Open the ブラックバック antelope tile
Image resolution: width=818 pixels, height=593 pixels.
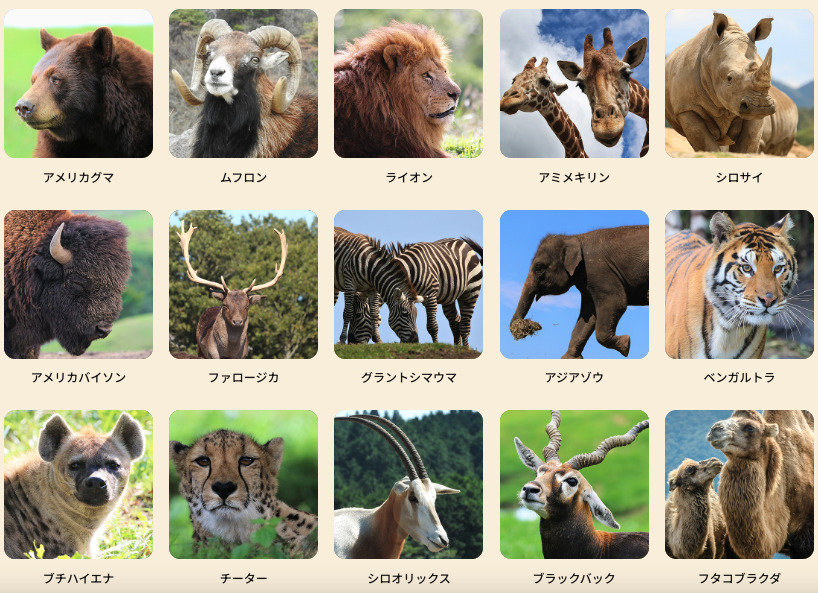[574, 484]
